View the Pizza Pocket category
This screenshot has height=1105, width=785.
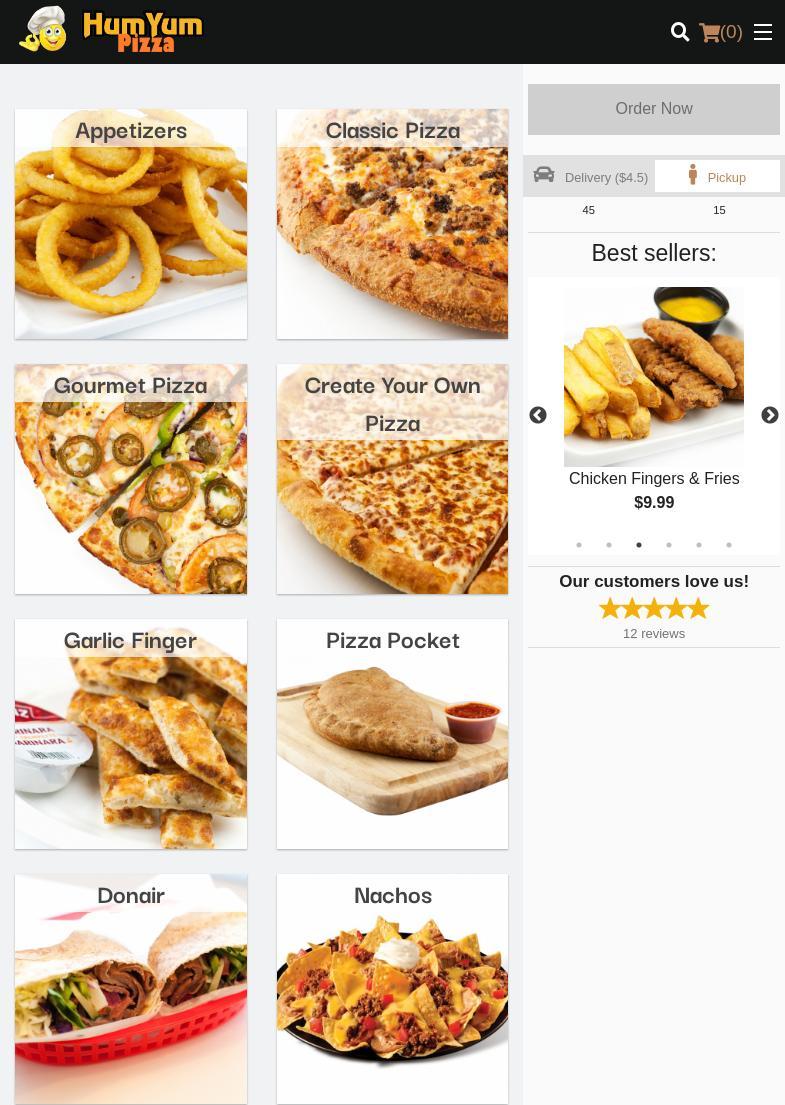392,734
